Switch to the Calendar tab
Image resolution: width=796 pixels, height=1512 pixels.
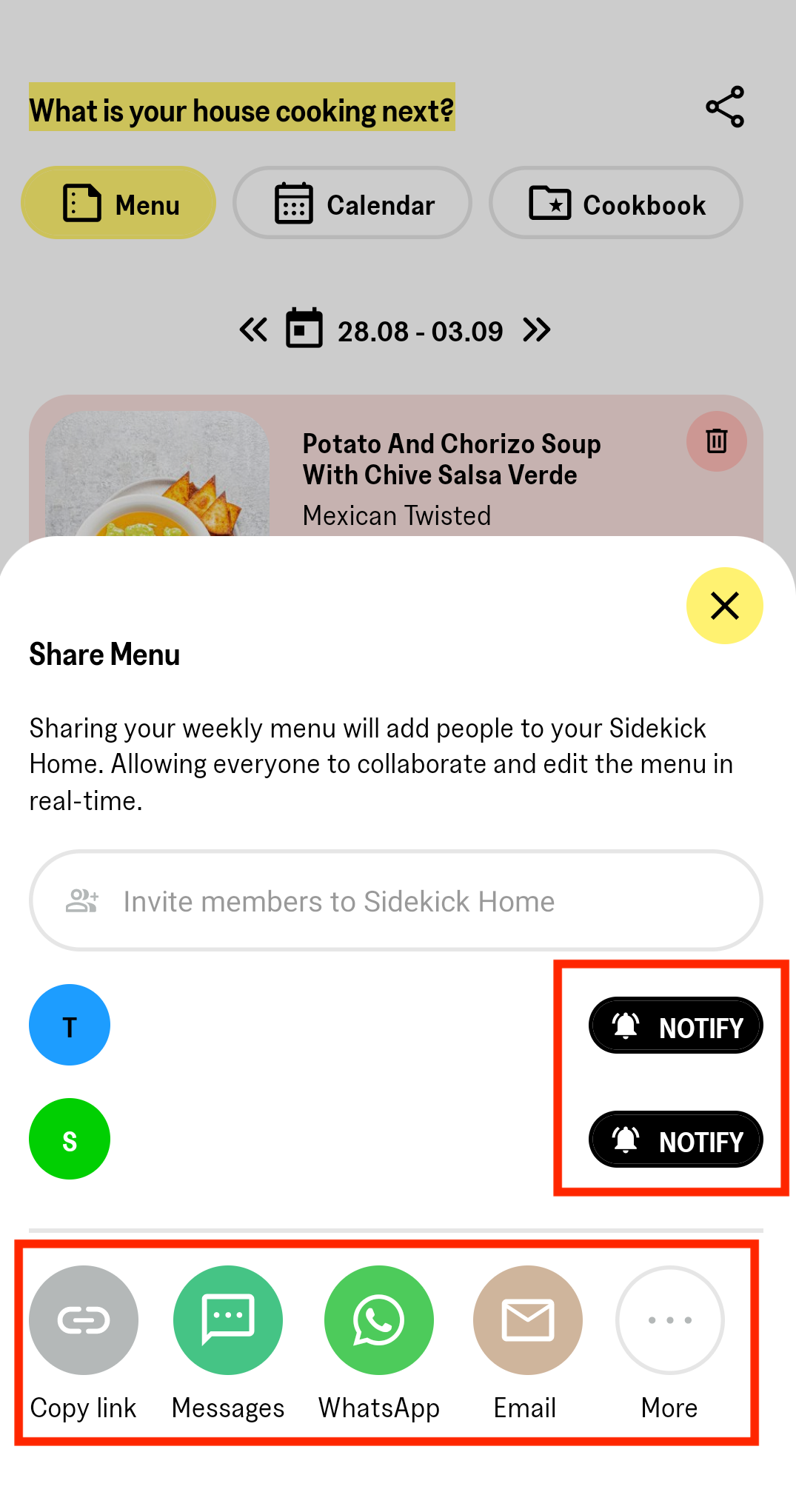pos(352,204)
